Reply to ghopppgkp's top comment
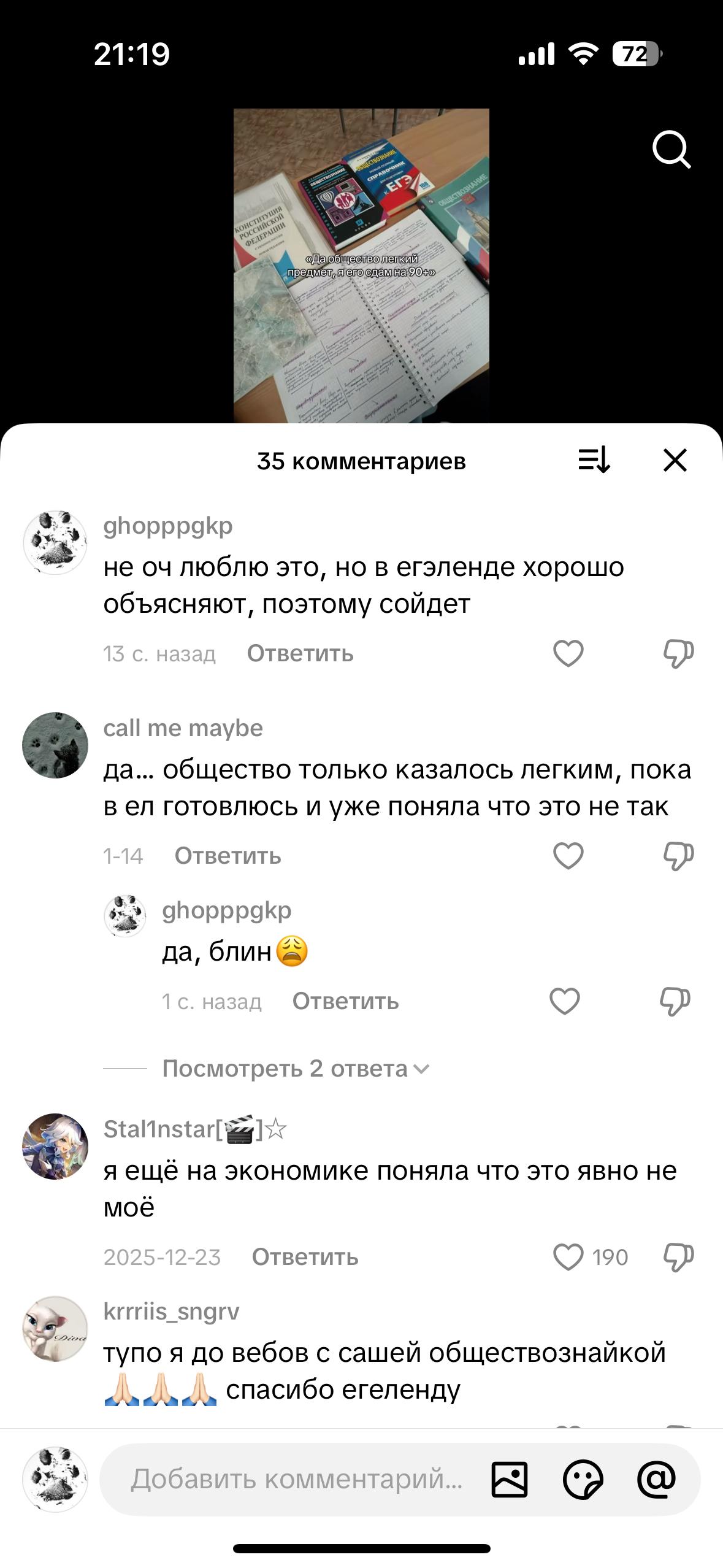 pyautogui.click(x=300, y=653)
